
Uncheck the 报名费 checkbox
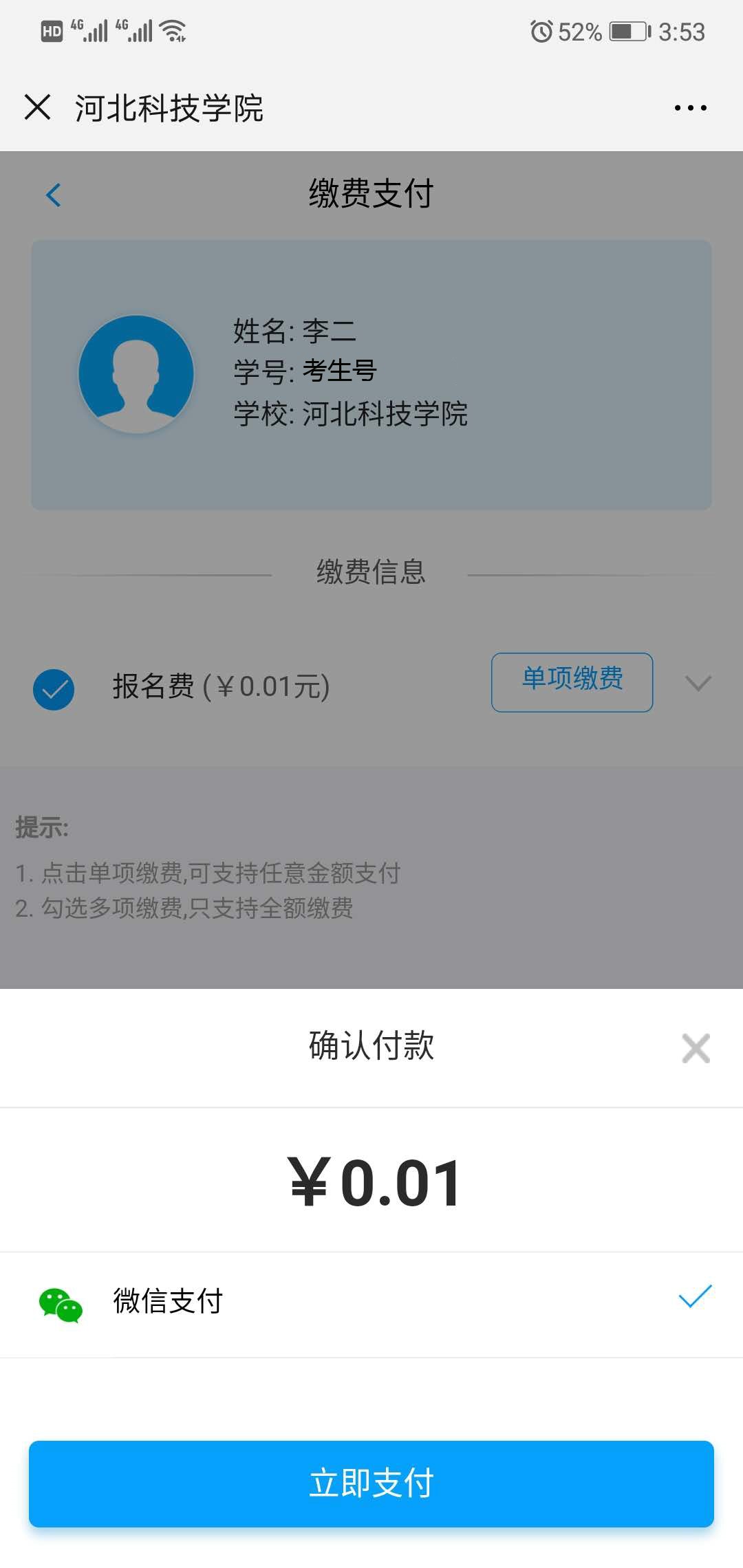(54, 689)
